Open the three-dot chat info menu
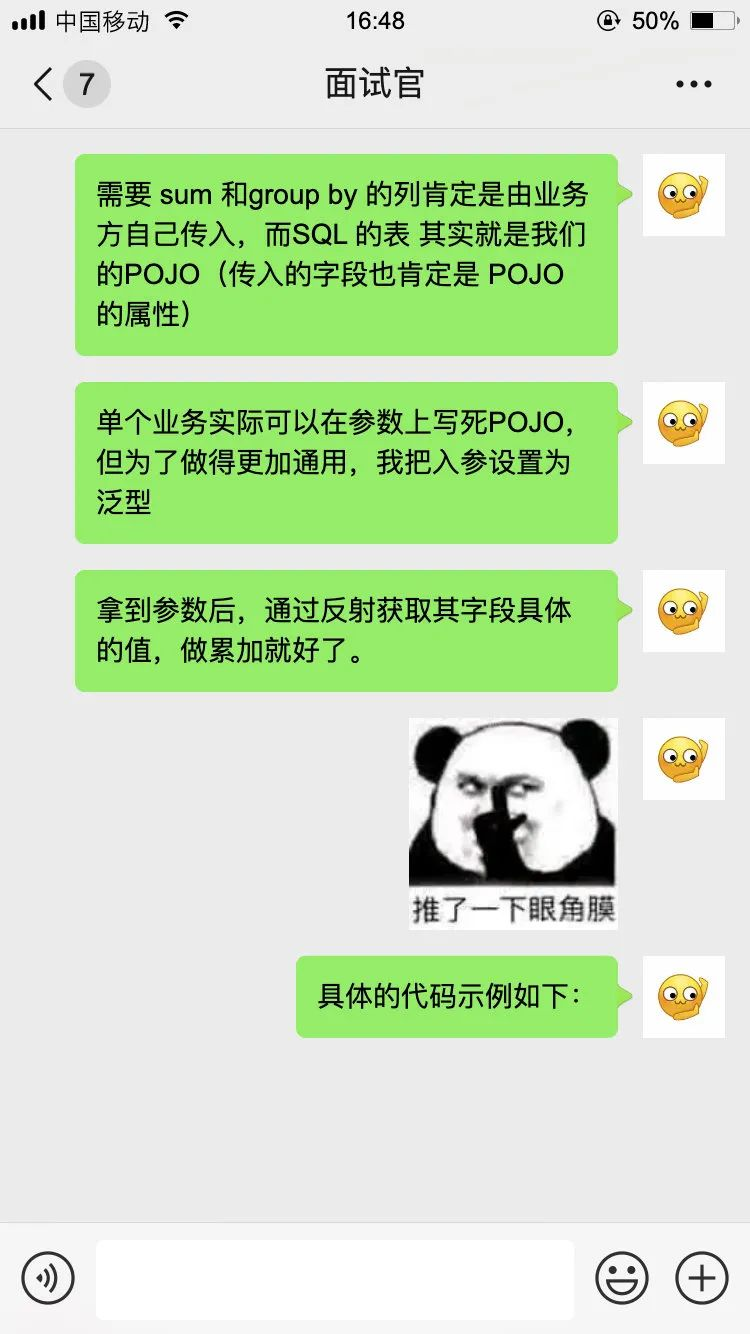 (693, 84)
